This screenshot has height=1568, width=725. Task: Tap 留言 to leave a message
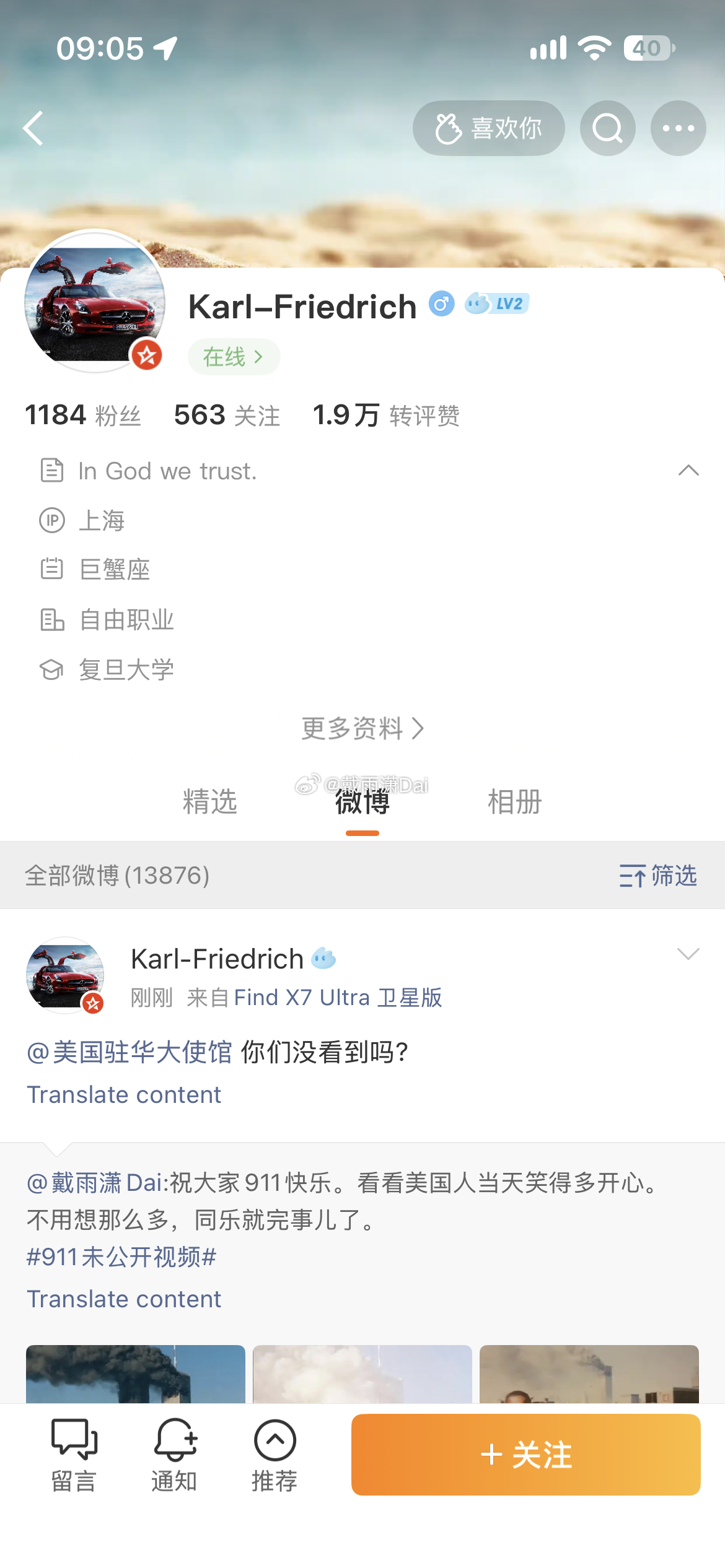tap(74, 1455)
